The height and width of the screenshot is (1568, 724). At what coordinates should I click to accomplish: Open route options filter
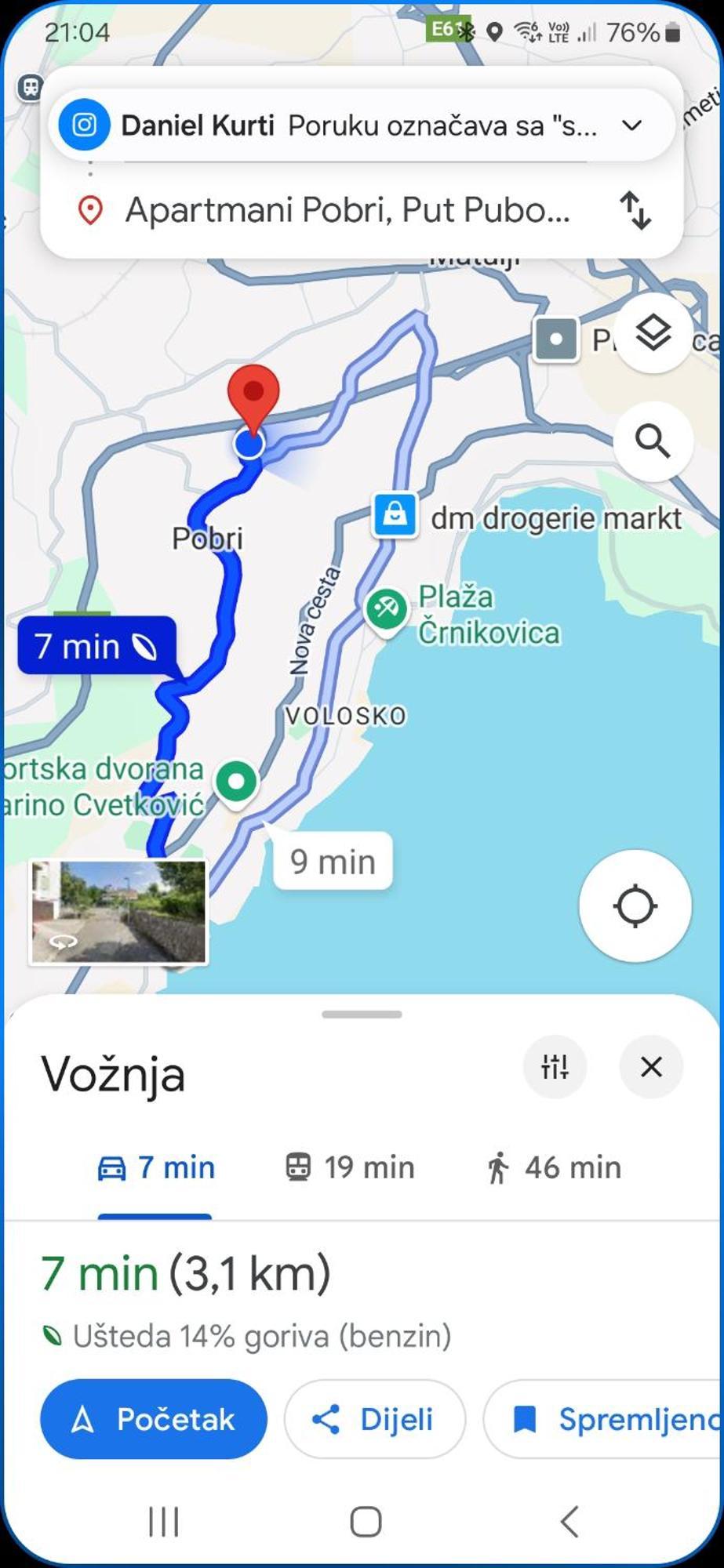point(555,1066)
